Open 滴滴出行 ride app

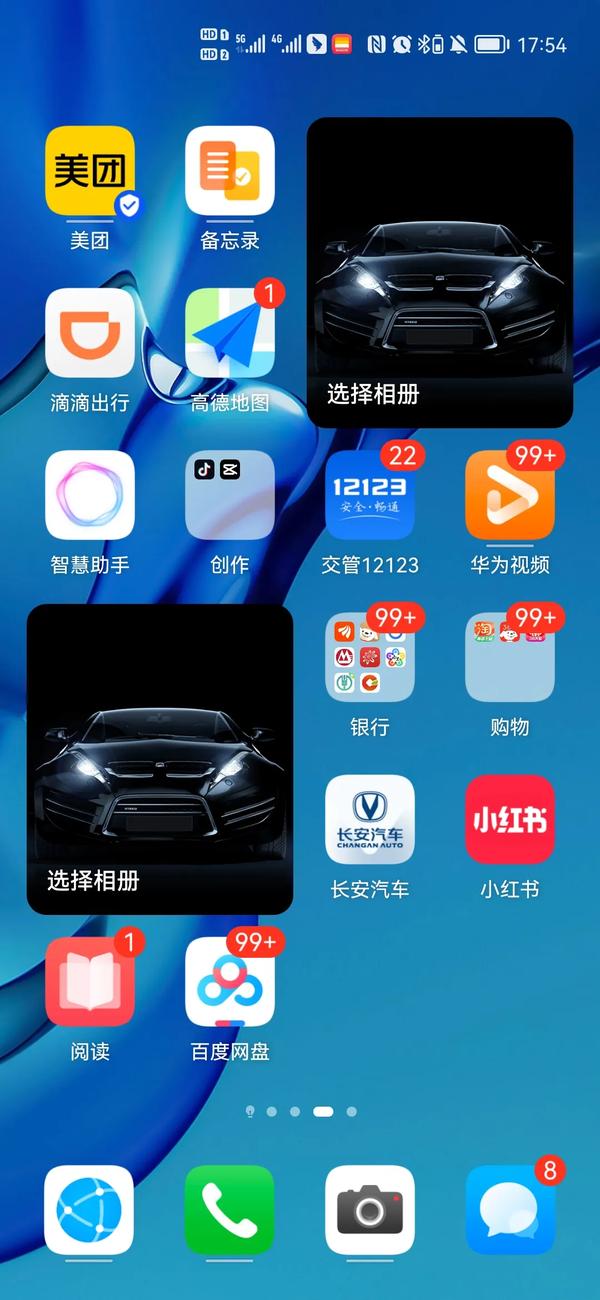coord(89,333)
